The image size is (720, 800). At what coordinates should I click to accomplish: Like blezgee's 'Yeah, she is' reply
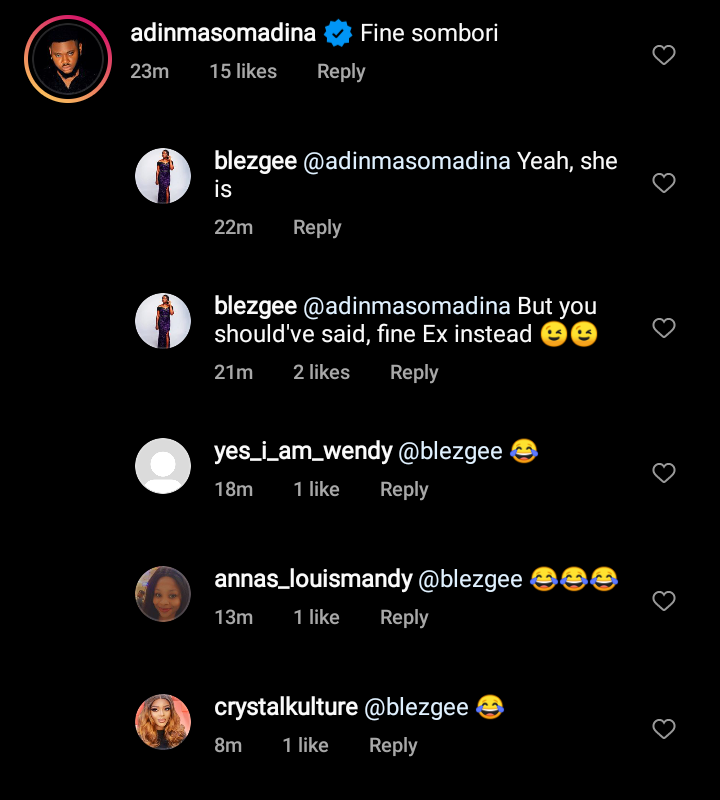(664, 183)
